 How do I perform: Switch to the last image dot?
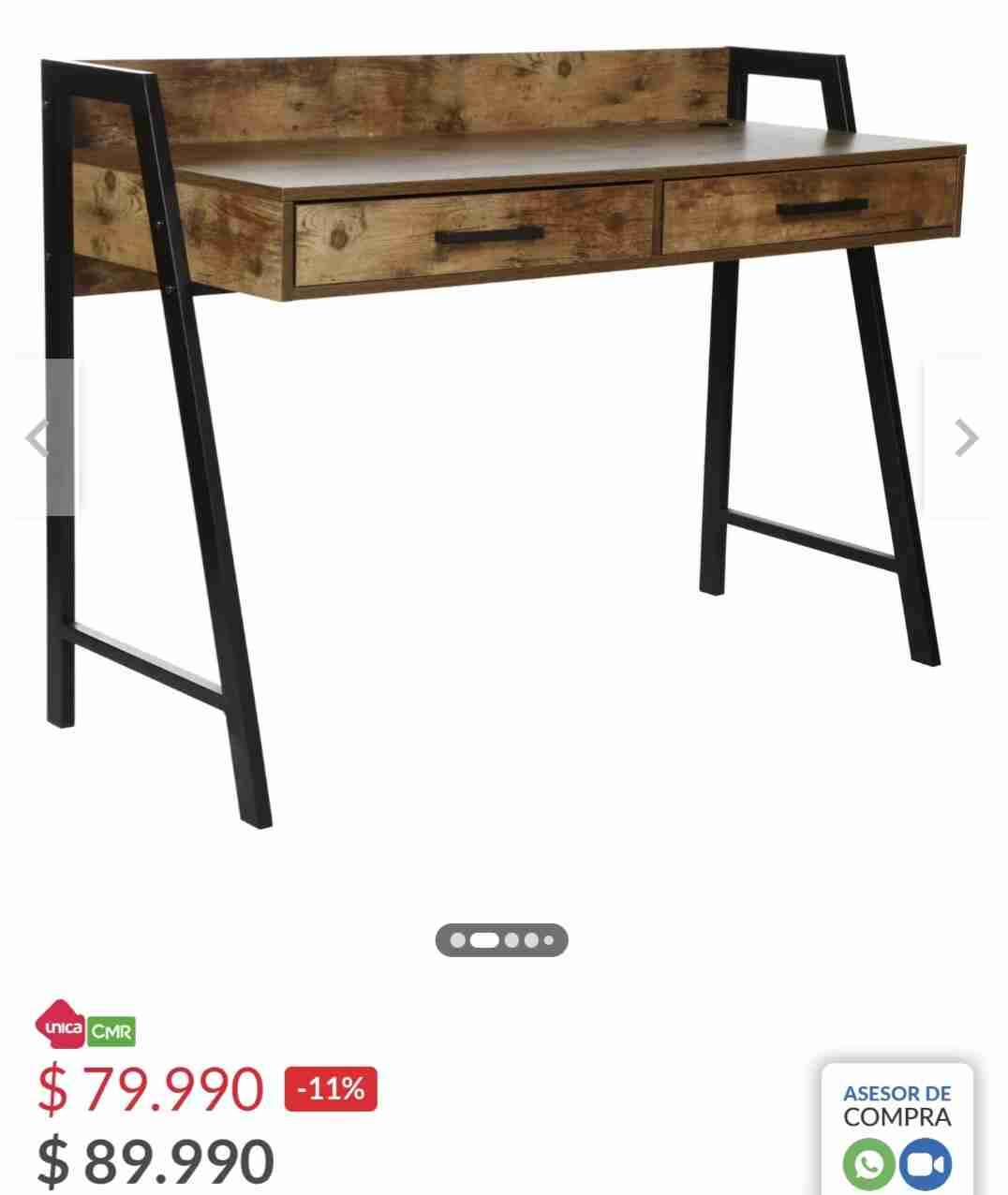point(548,939)
